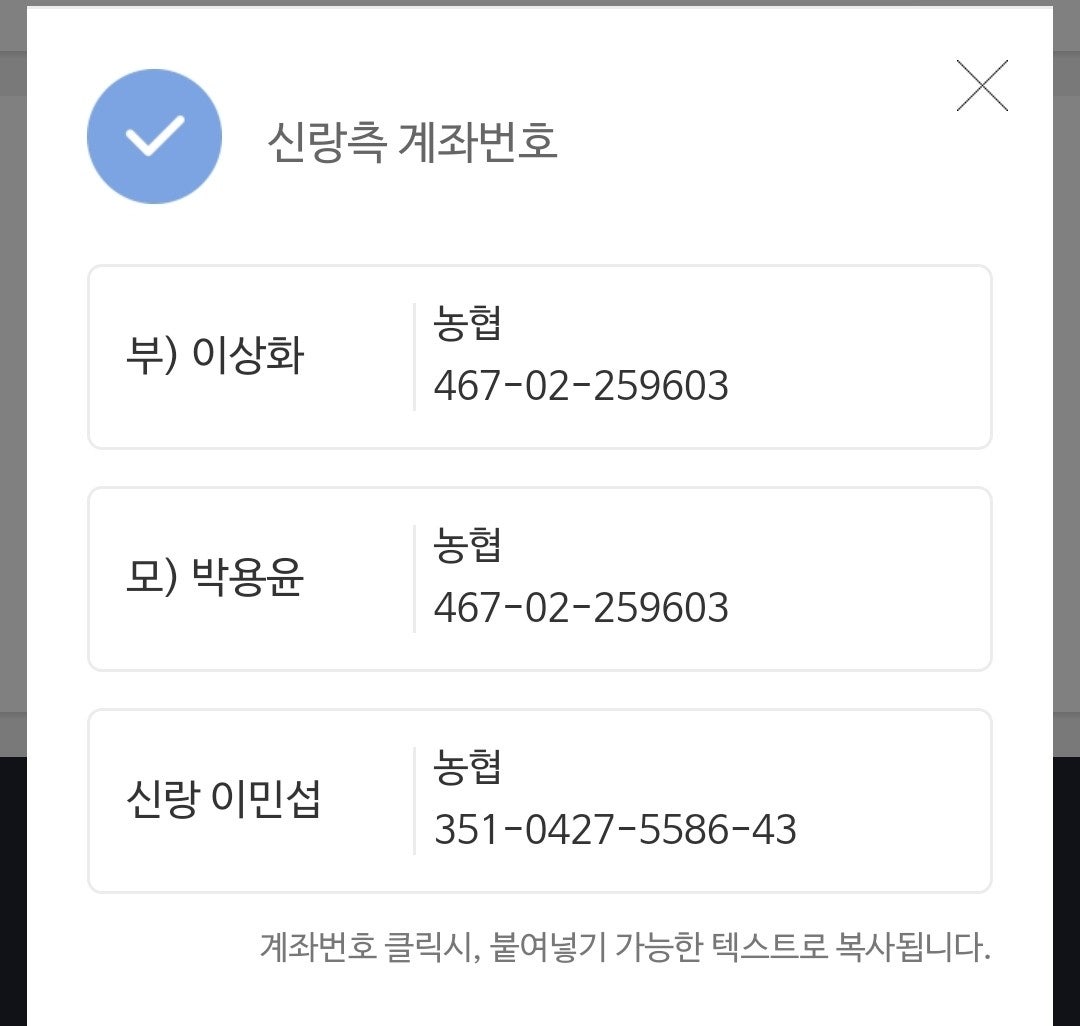Screen dimensions: 1080x1026
Task: Copy 모) 박용윤's 농협 account number
Action: (x=581, y=608)
